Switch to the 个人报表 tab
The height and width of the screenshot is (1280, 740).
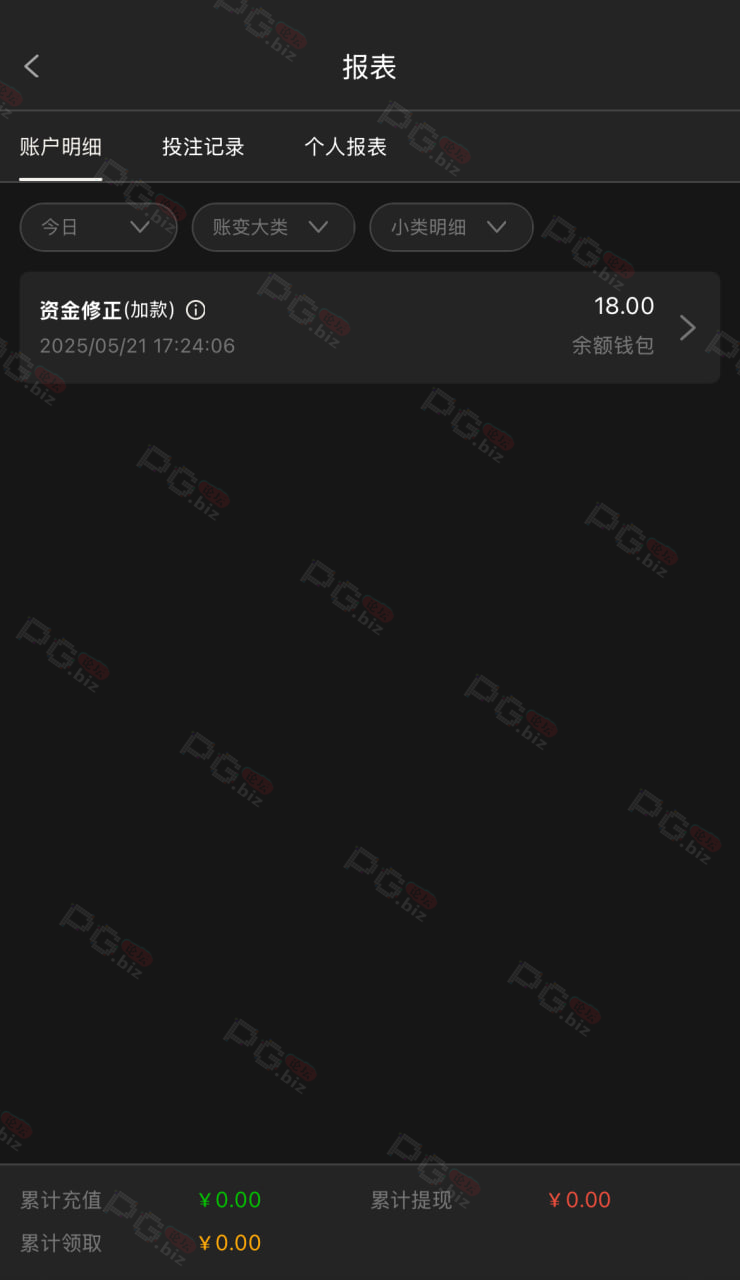345,147
